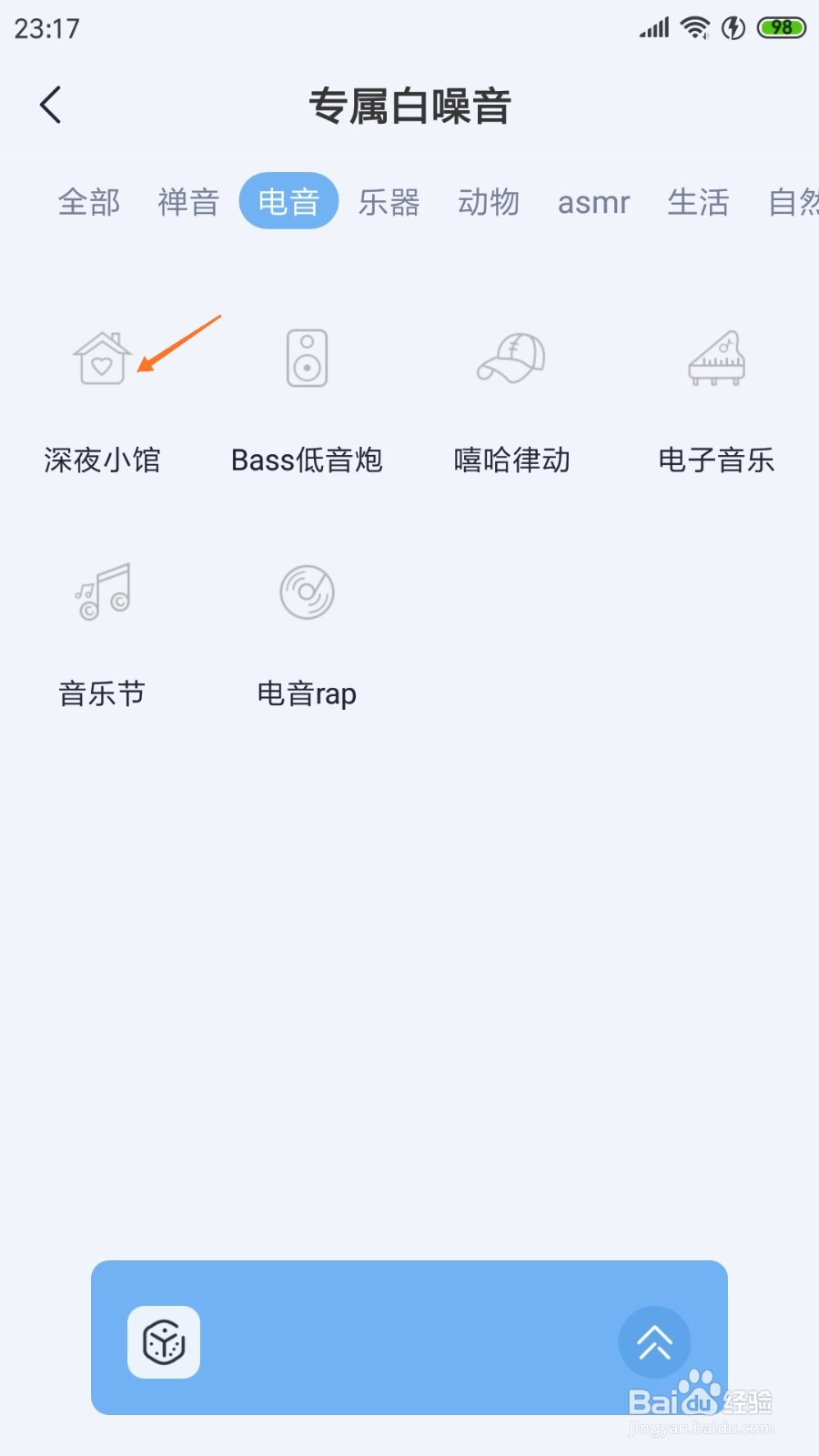Image resolution: width=819 pixels, height=1456 pixels.
Task: Pick the 电子音乐 sound
Action: [x=716, y=400]
